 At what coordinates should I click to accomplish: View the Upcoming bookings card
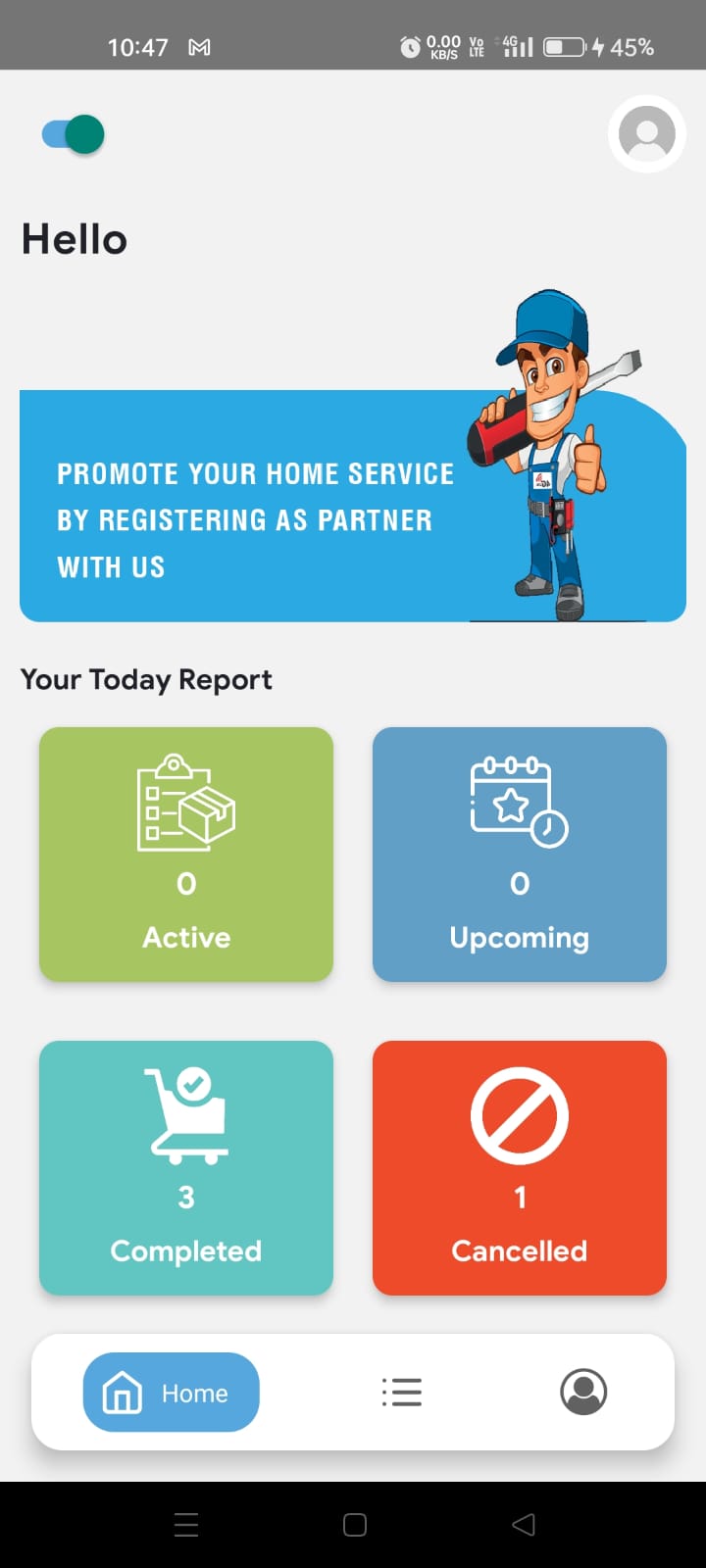520,854
